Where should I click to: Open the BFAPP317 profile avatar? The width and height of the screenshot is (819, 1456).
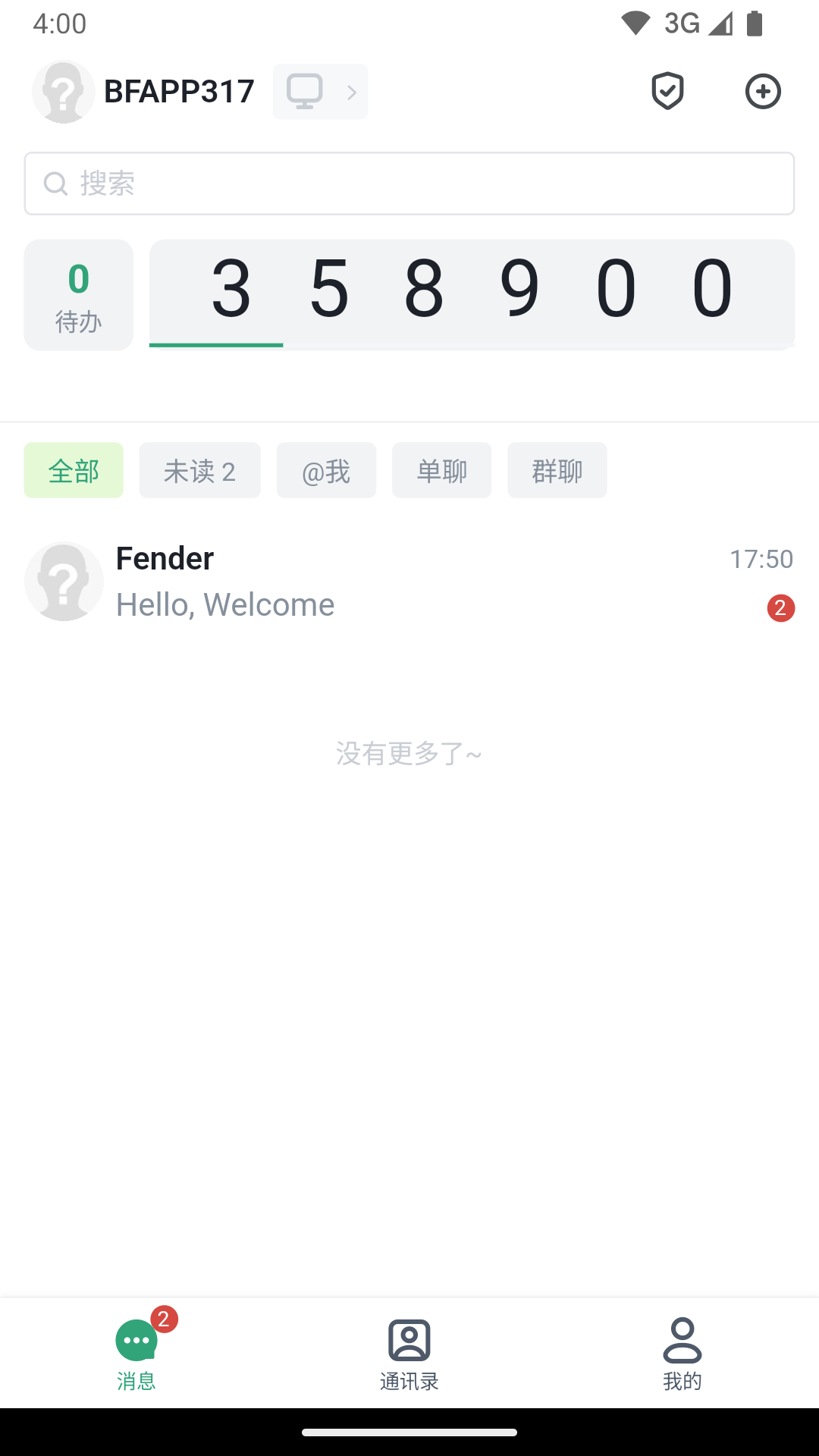[64, 92]
